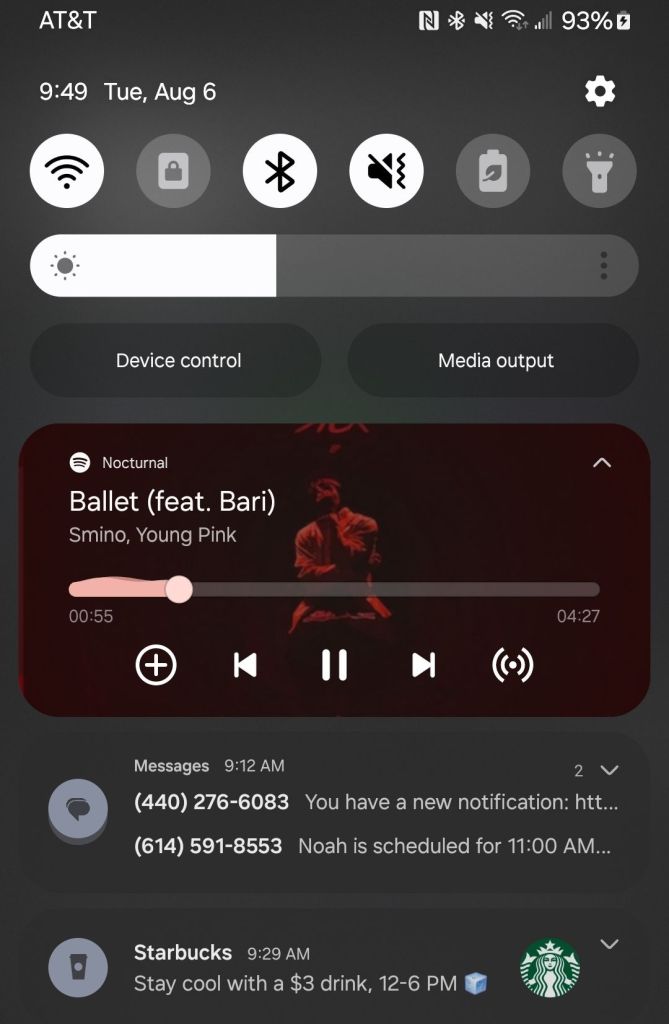This screenshot has height=1024, width=669.
Task: Open settings via the gear icon
Action: tap(600, 92)
